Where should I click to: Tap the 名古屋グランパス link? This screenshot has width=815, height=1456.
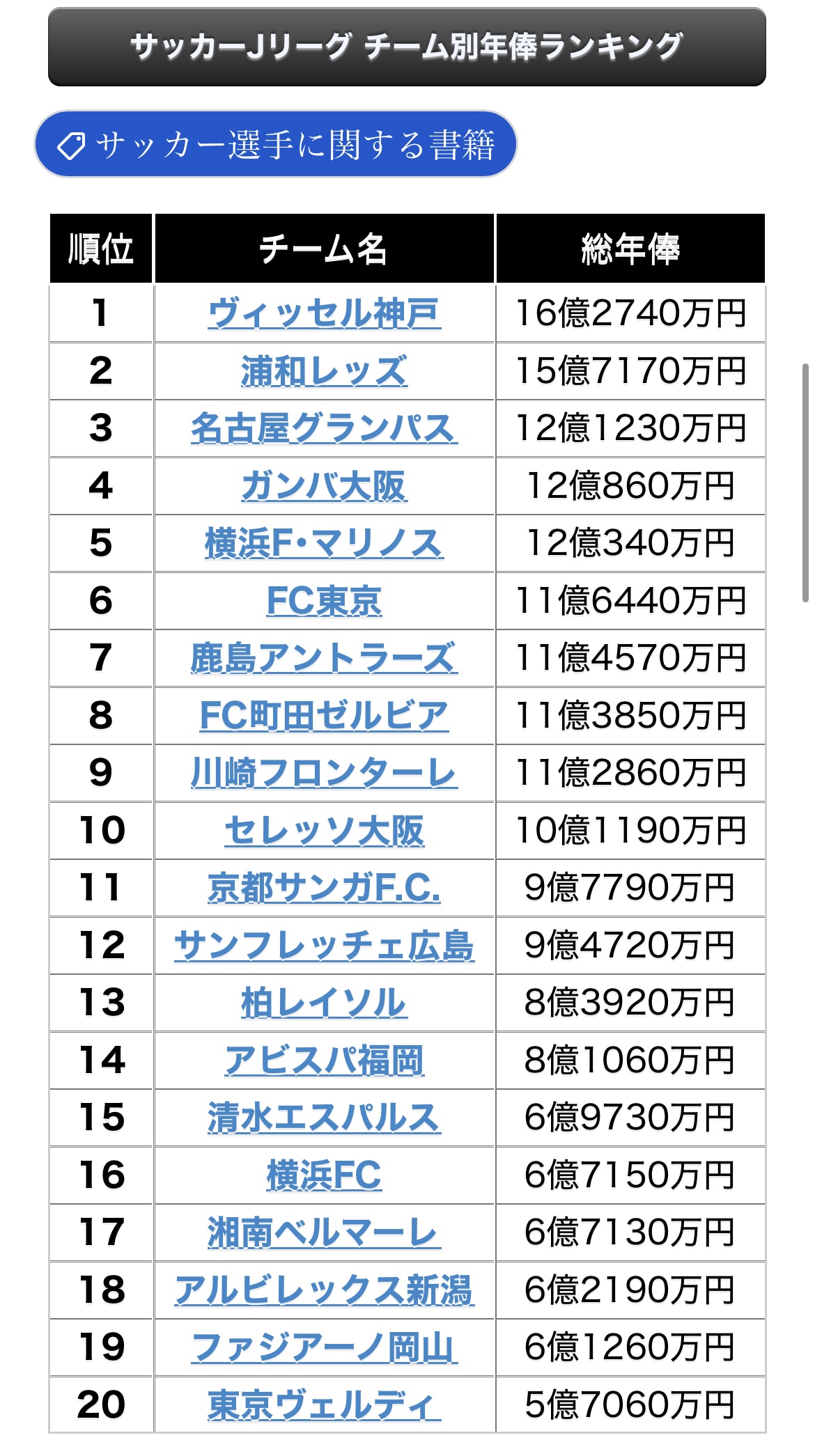click(x=325, y=428)
